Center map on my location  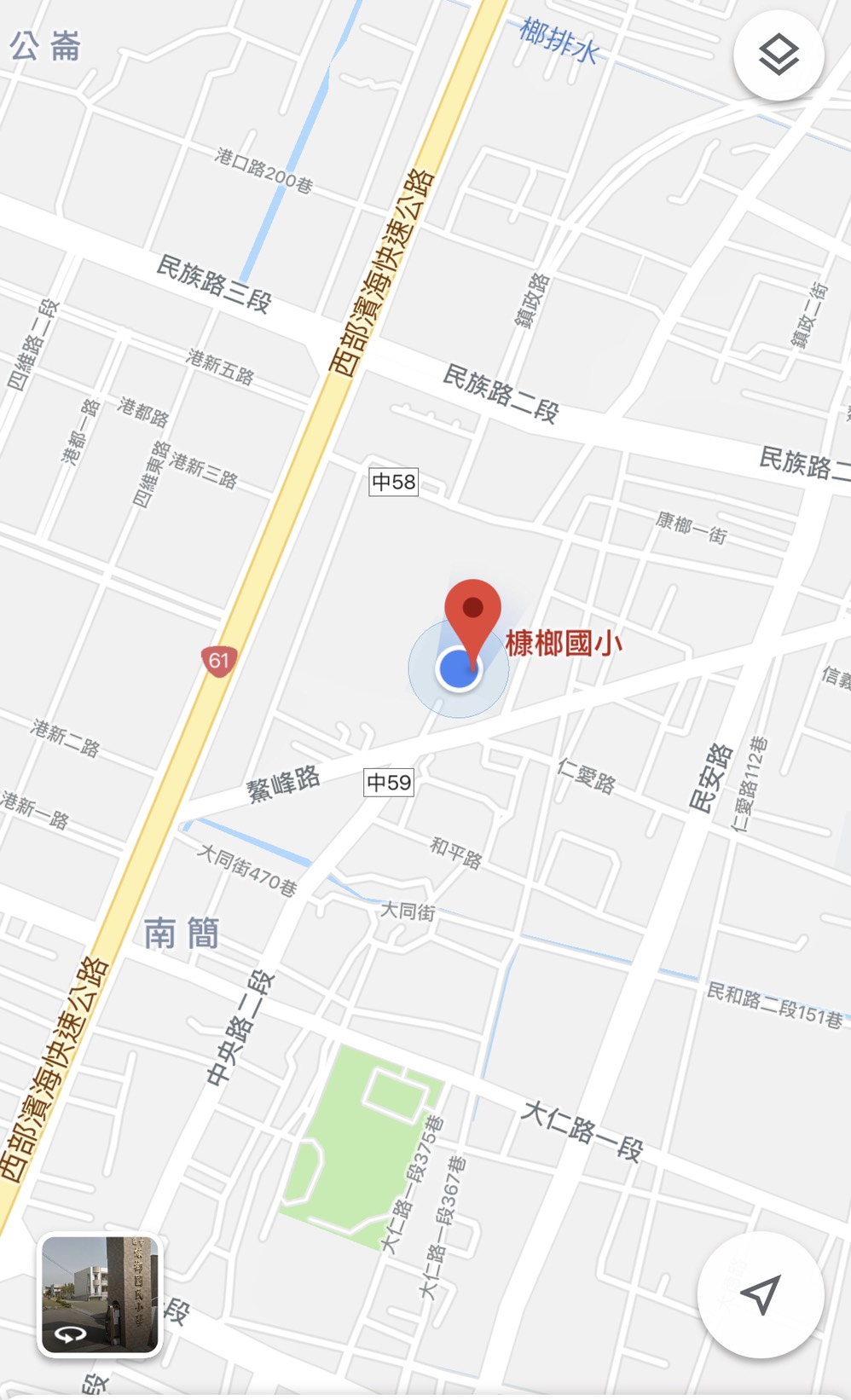(760, 1294)
